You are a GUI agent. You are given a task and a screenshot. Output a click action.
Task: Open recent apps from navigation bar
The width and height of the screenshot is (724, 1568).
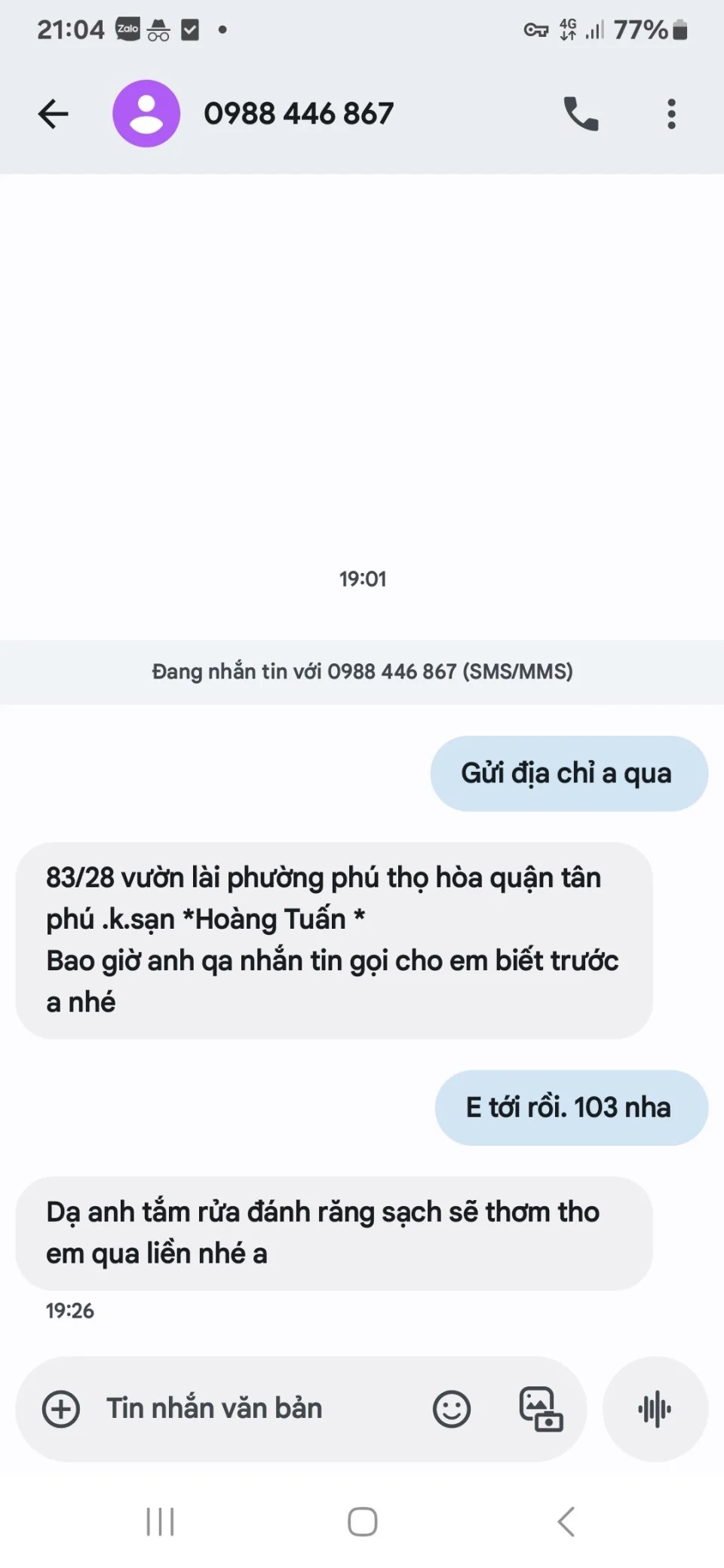click(160, 1521)
